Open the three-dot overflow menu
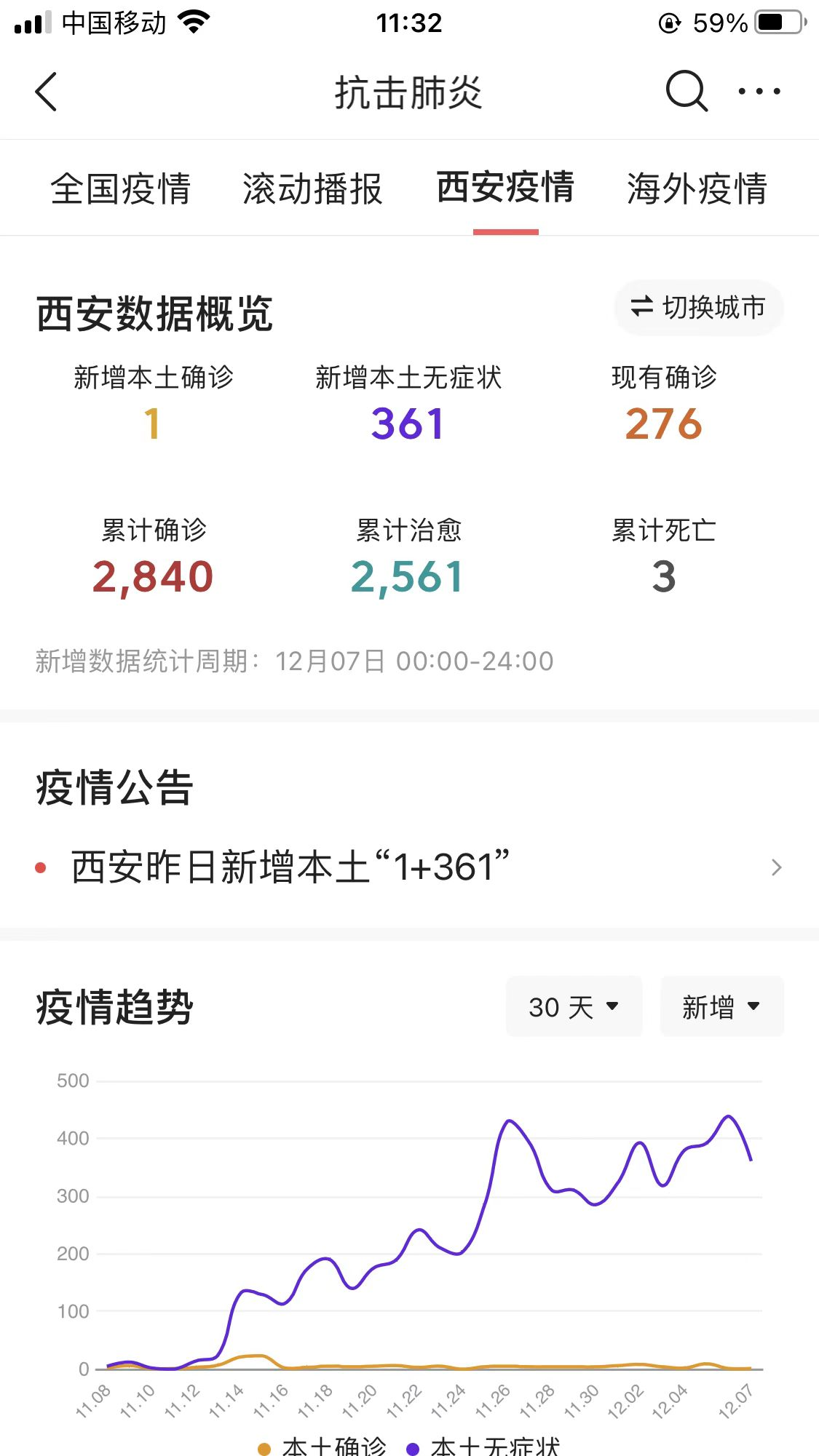 coord(759,91)
